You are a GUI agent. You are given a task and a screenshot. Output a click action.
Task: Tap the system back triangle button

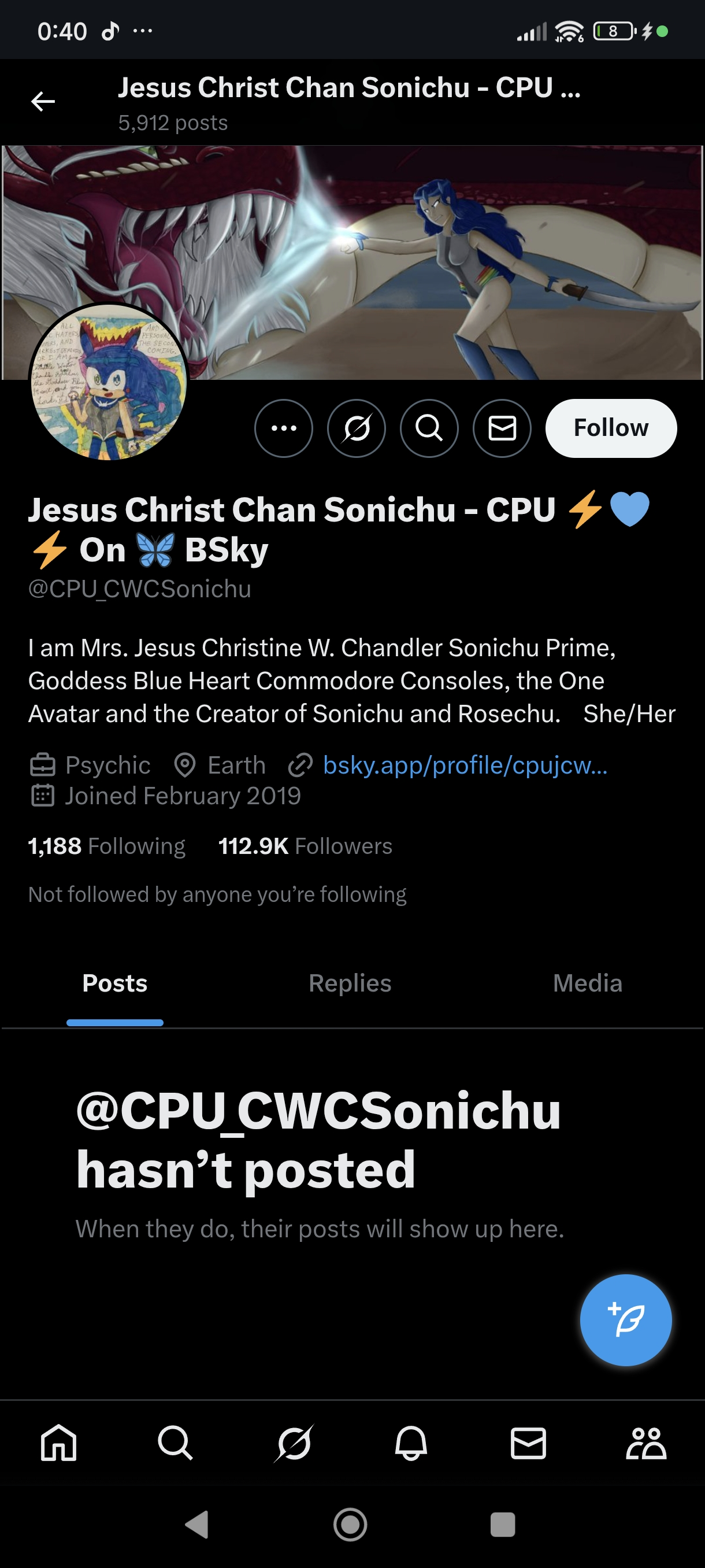point(196,1525)
